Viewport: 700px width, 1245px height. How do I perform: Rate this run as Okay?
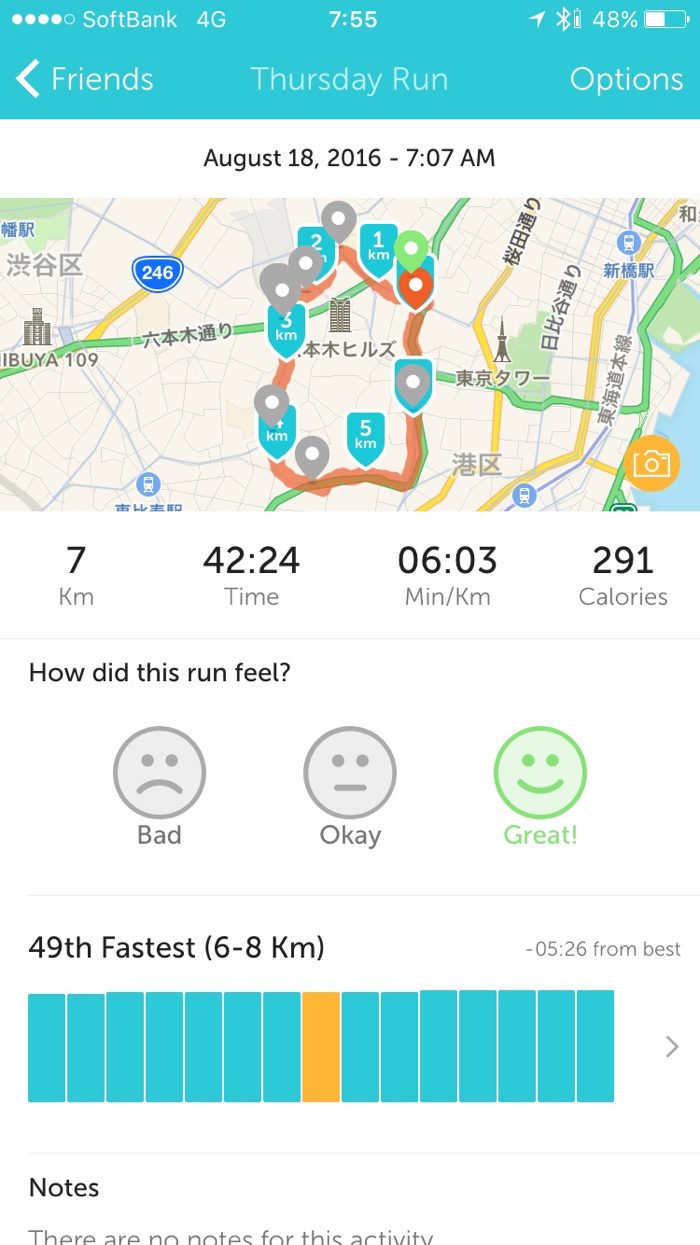coord(350,773)
